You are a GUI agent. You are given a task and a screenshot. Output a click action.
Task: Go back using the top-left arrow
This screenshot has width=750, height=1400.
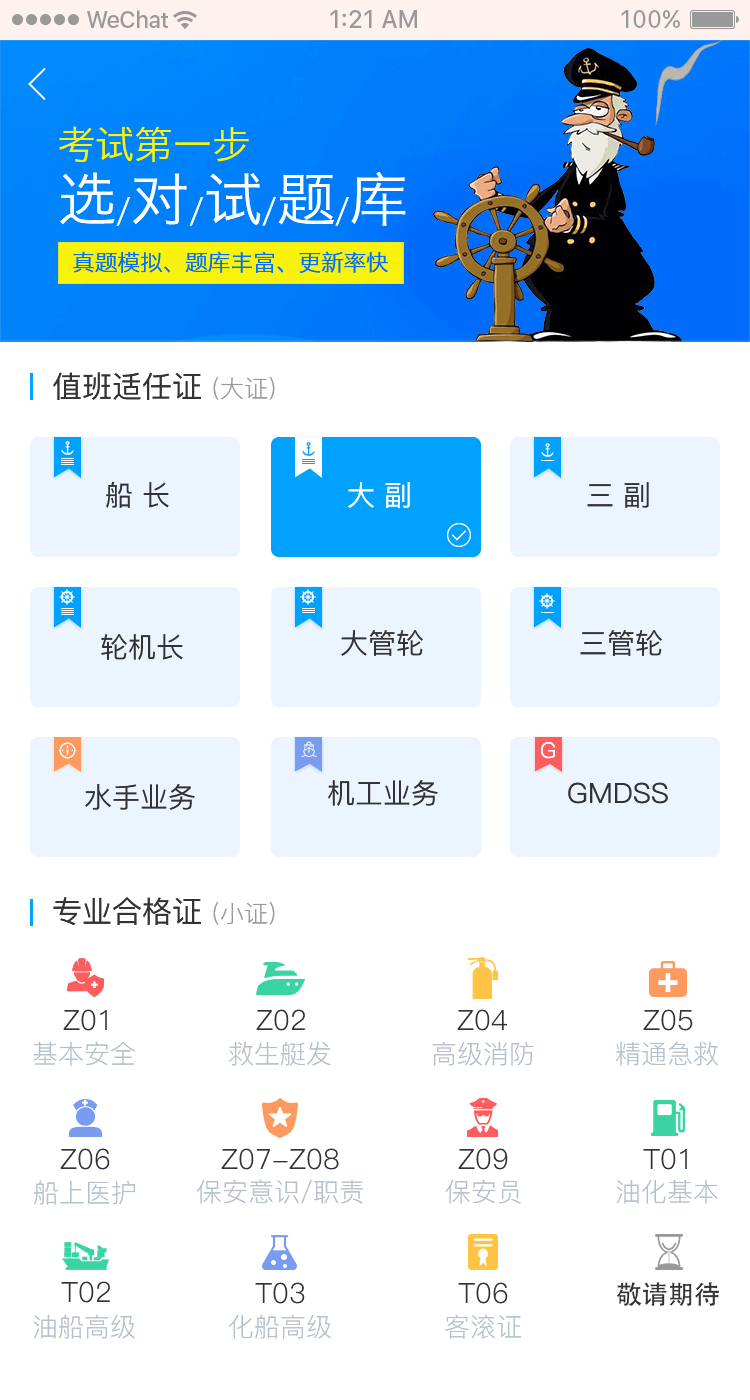[37, 85]
